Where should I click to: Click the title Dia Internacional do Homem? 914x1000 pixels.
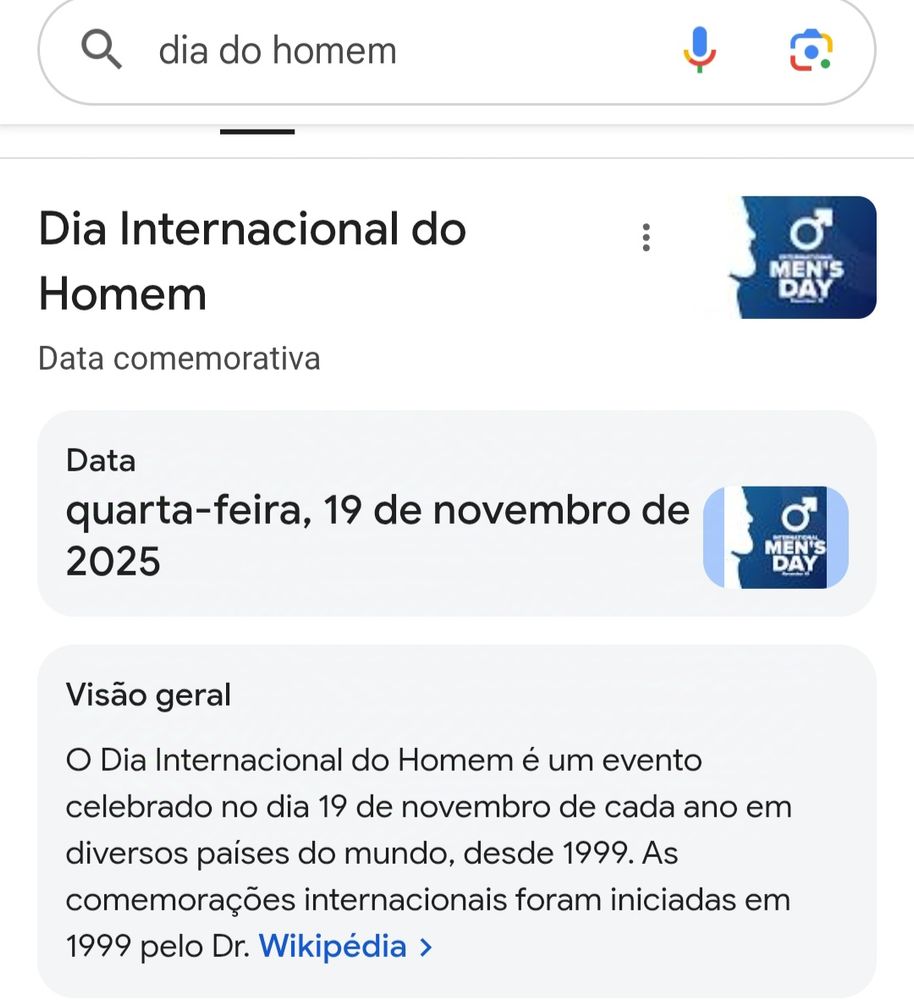click(x=251, y=260)
